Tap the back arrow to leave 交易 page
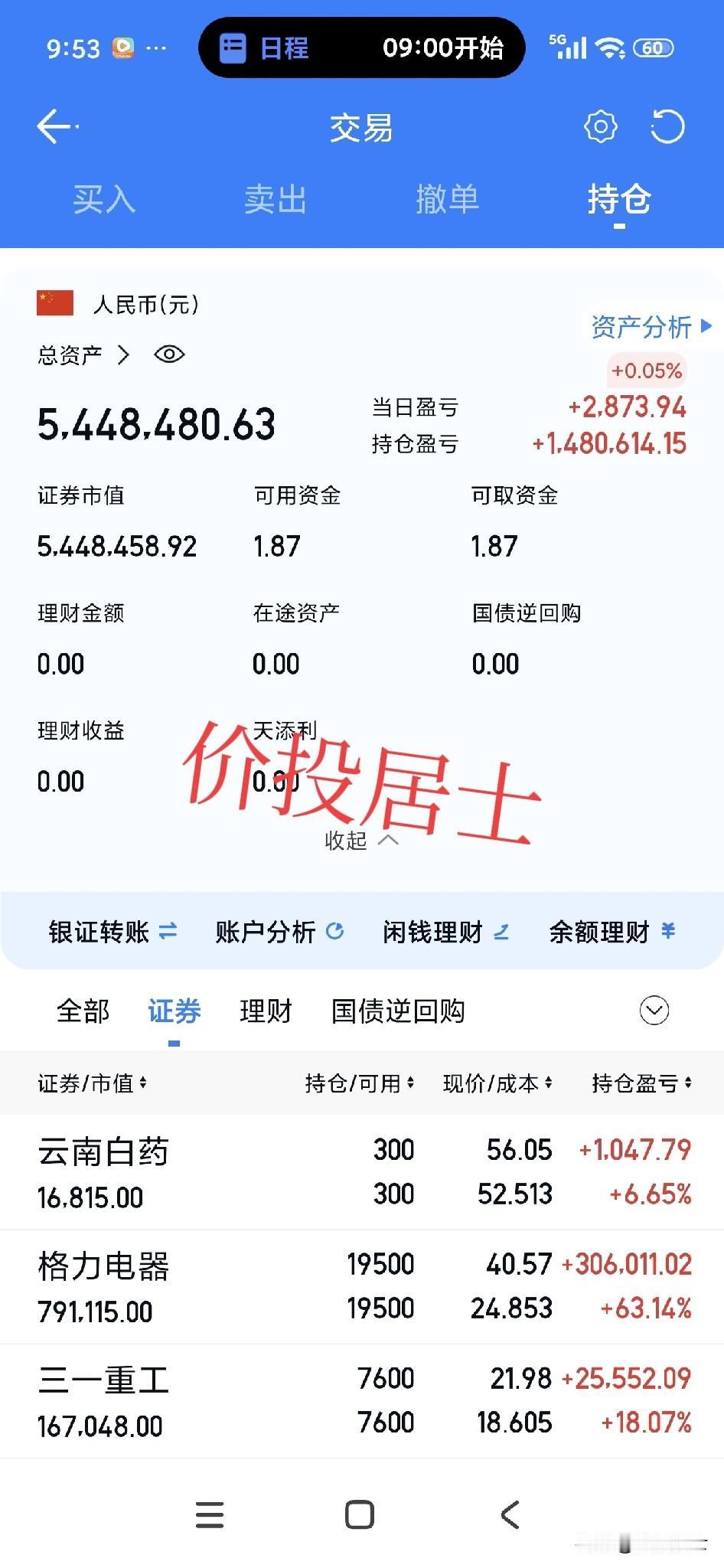724x1568 pixels. 54,126
